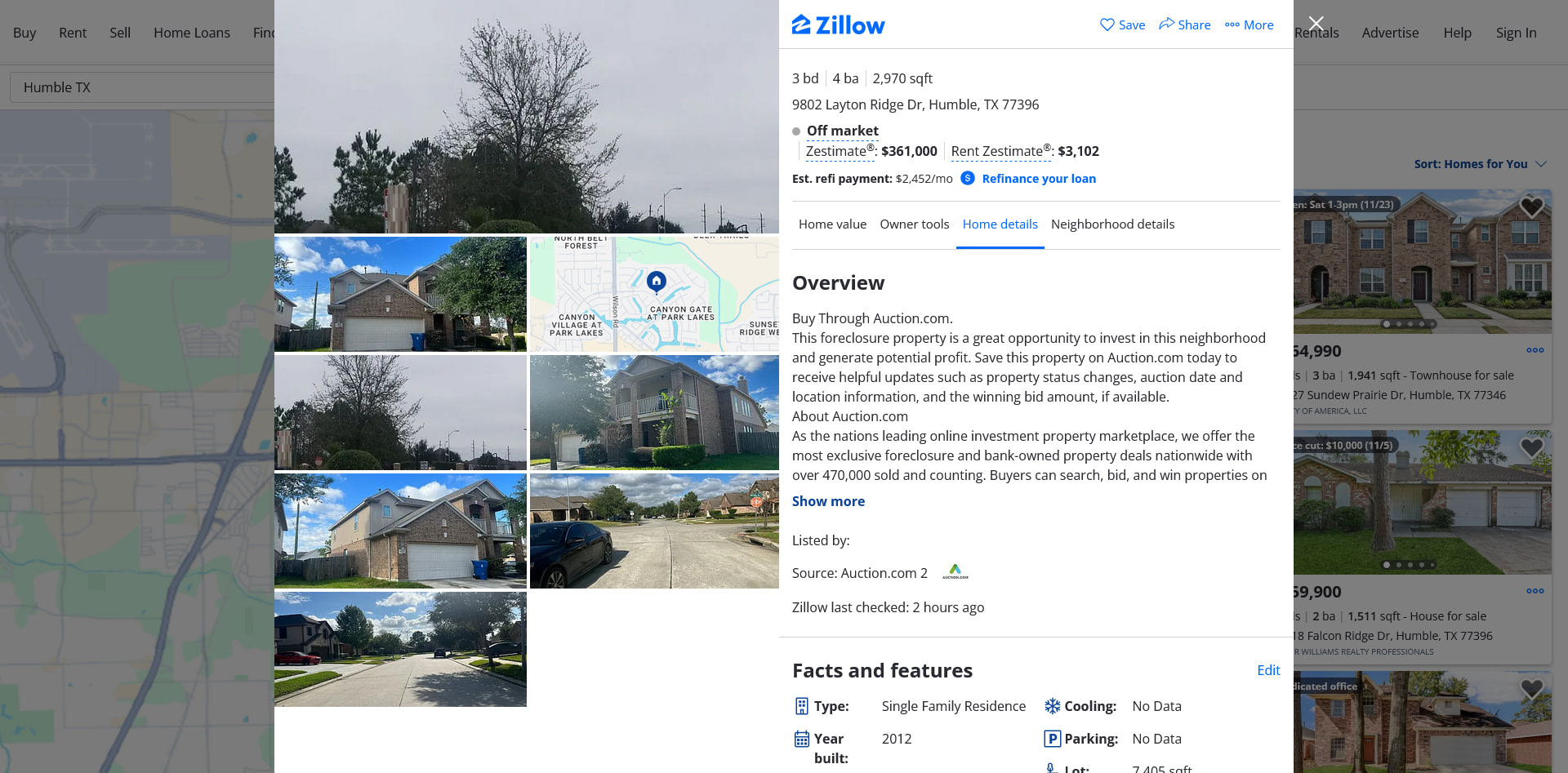Share this property listing
The height and width of the screenshot is (773, 1568).
[1184, 24]
